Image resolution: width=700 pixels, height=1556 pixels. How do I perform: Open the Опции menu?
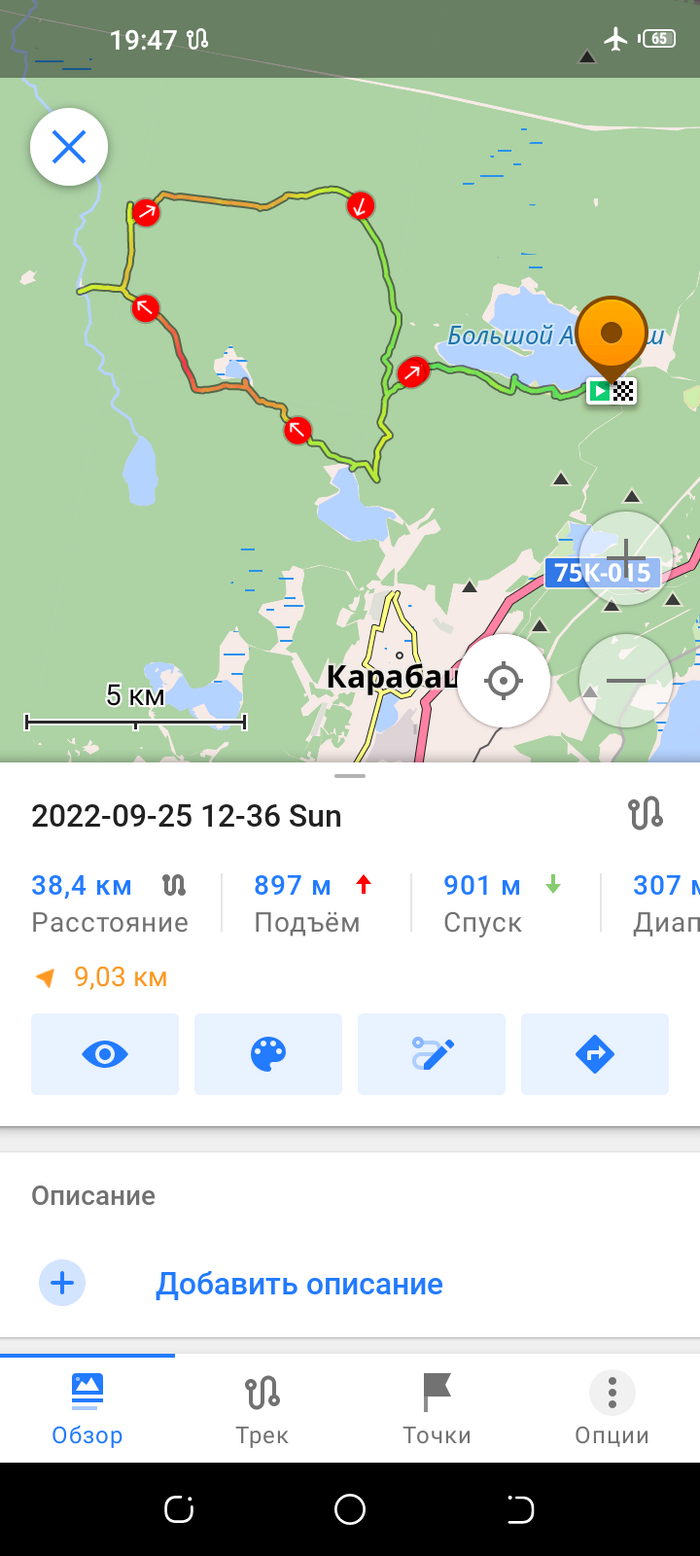(x=612, y=1410)
